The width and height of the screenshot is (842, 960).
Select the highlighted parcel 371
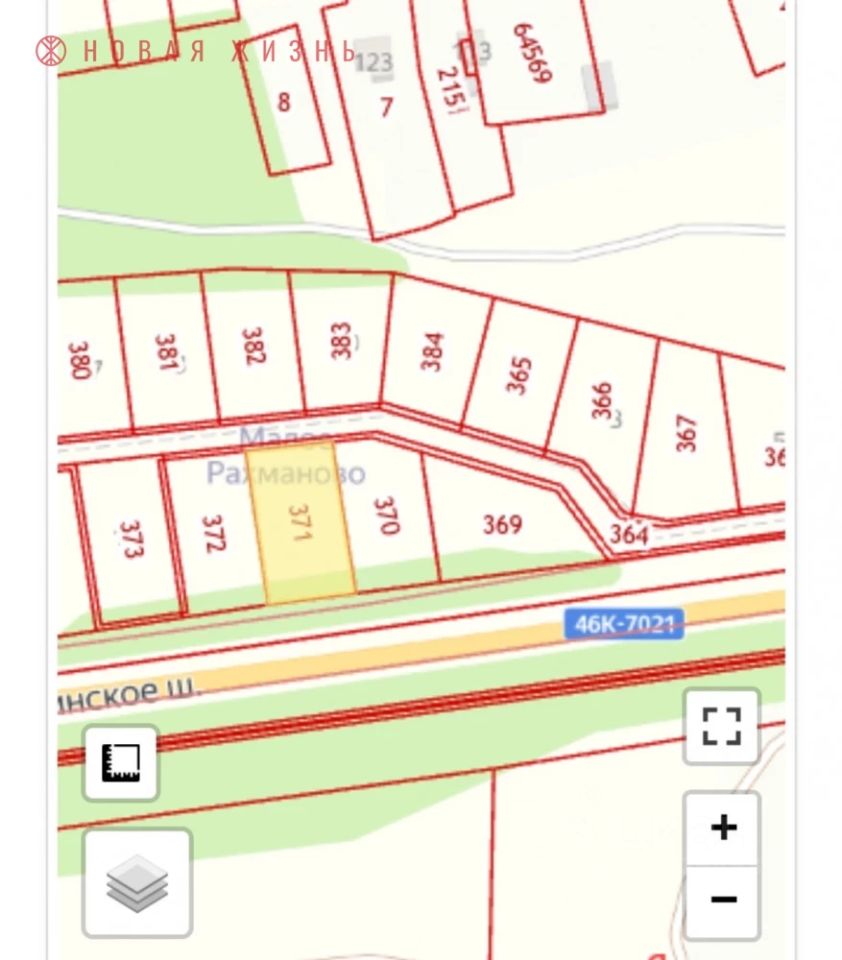(x=304, y=524)
